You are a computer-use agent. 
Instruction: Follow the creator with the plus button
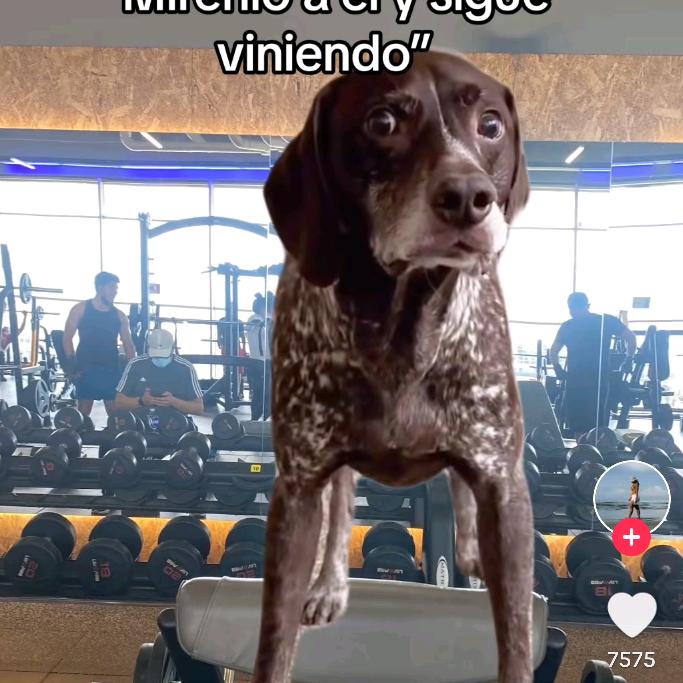pos(631,538)
